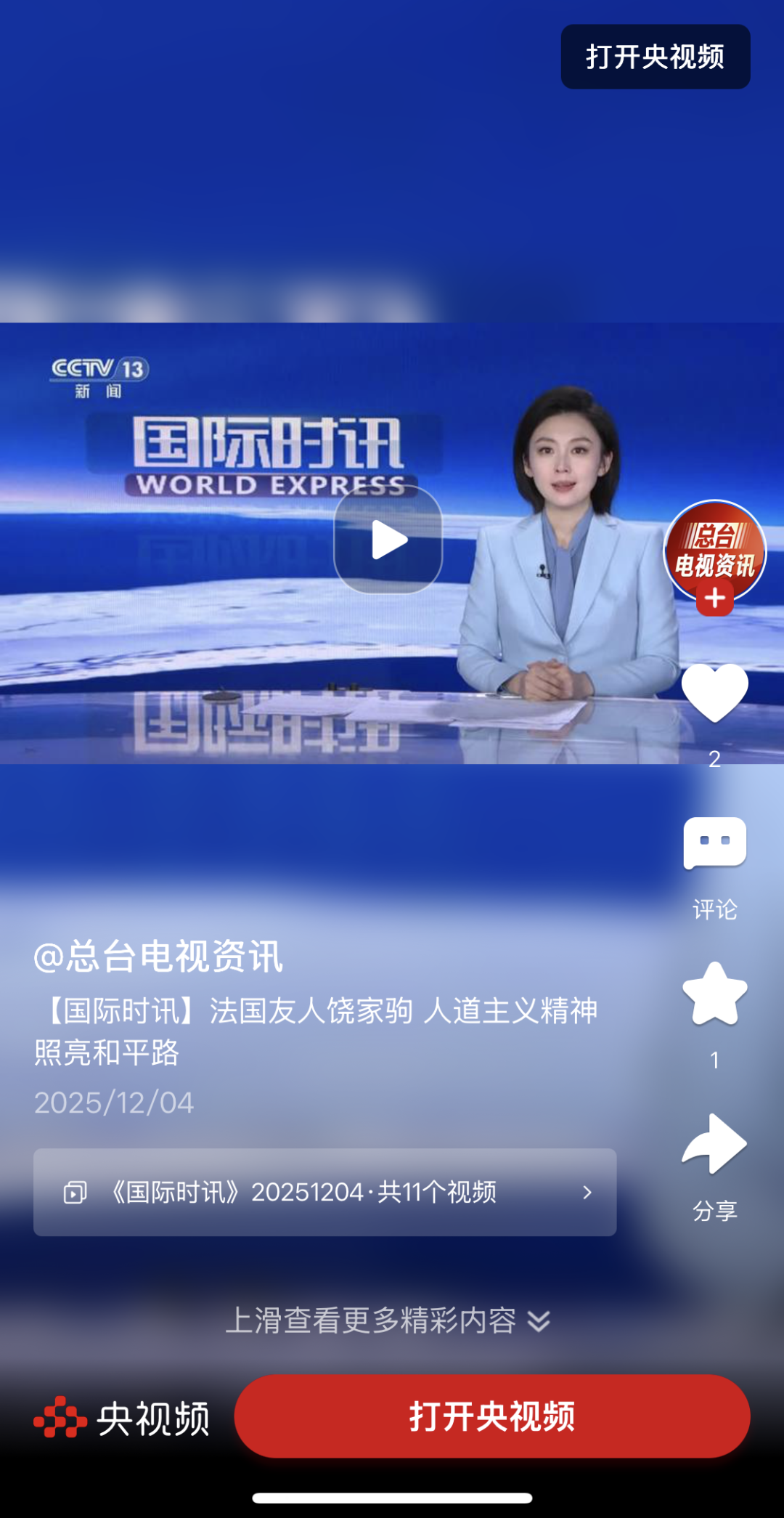Like this video with the heart

click(x=715, y=693)
